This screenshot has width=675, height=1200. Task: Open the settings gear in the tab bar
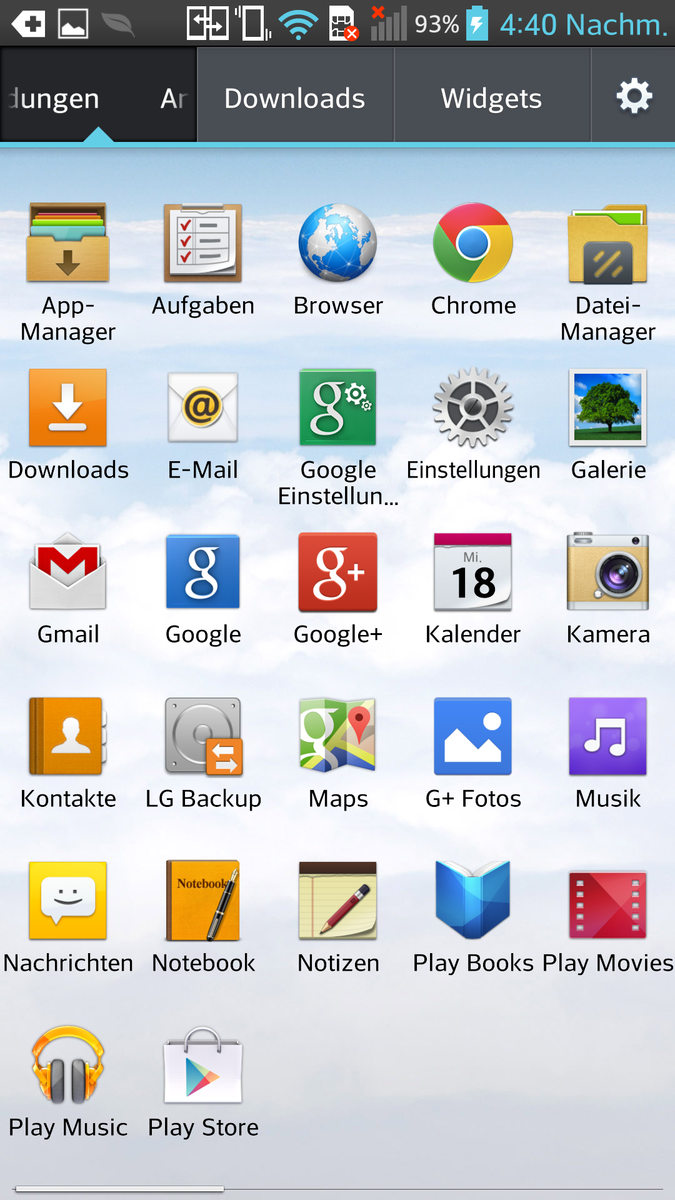634,97
